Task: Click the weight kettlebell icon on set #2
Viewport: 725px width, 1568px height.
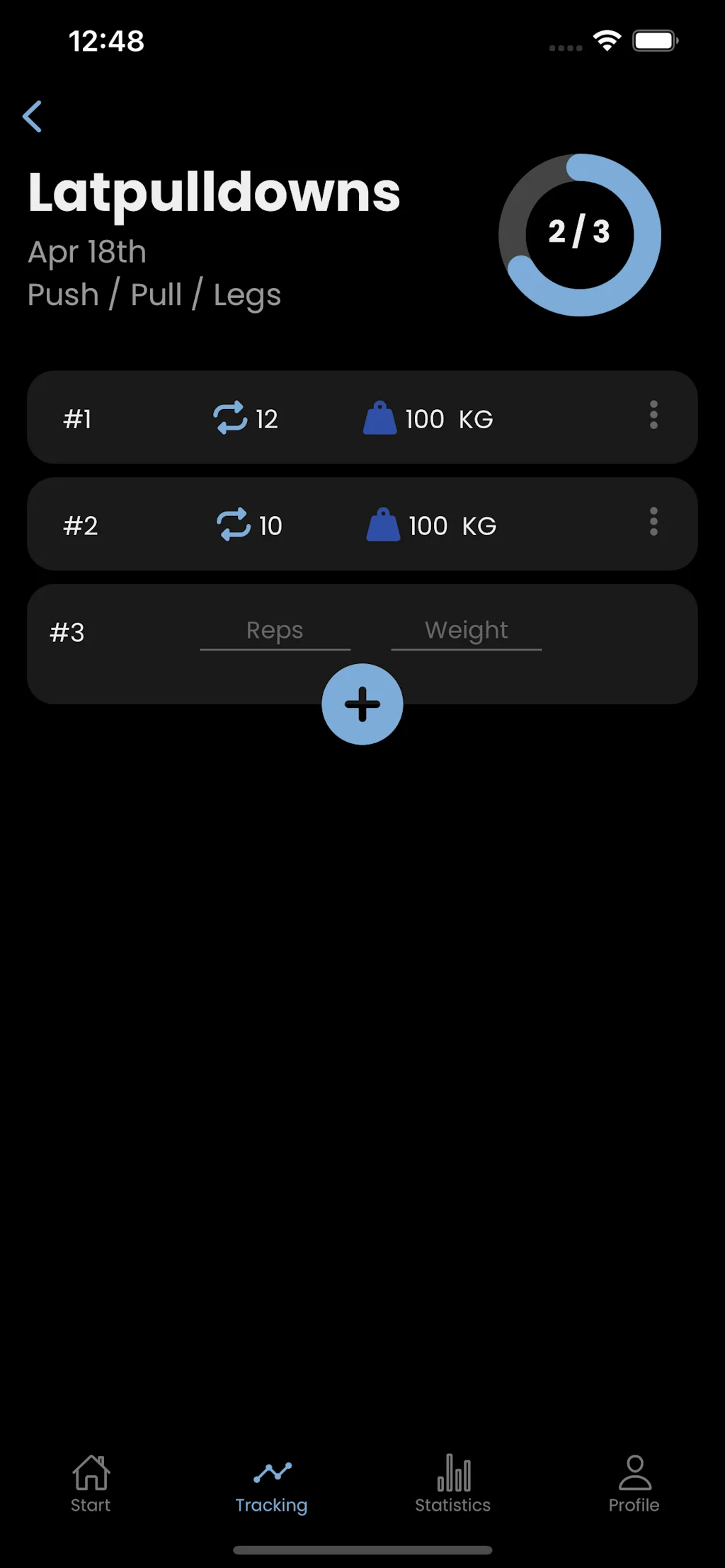Action: [382, 525]
